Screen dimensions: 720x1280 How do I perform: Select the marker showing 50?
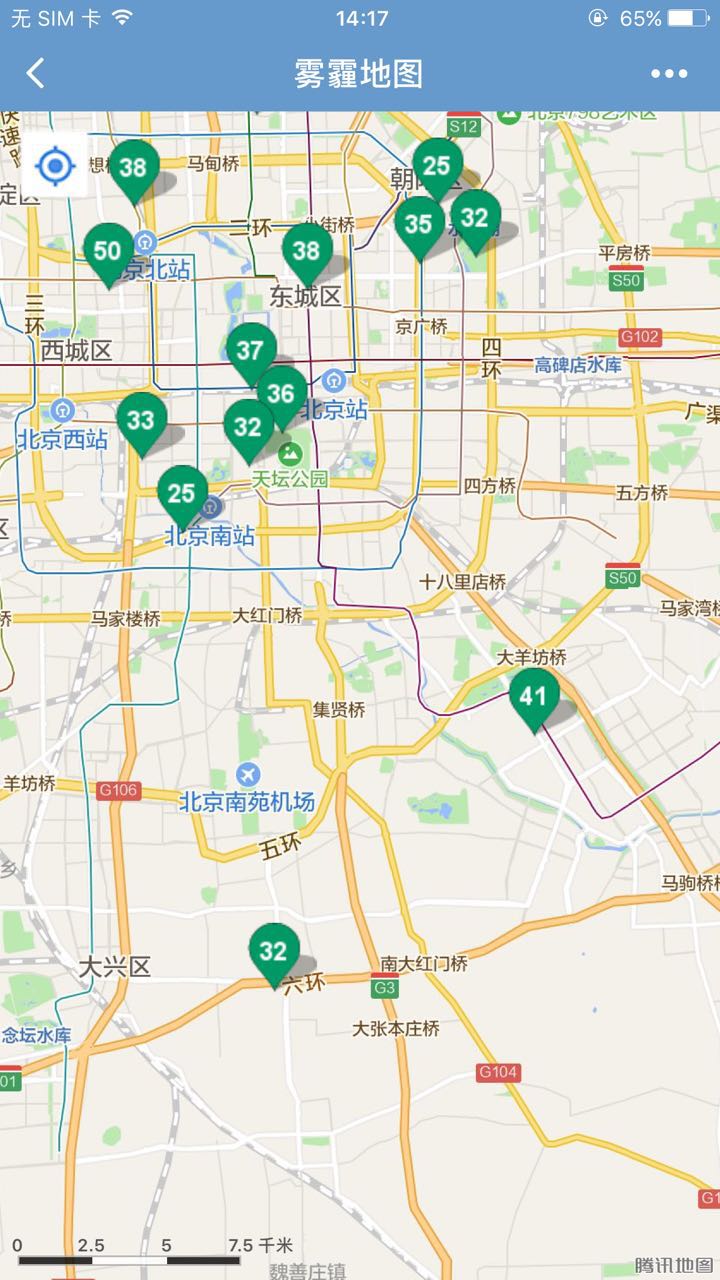[108, 252]
